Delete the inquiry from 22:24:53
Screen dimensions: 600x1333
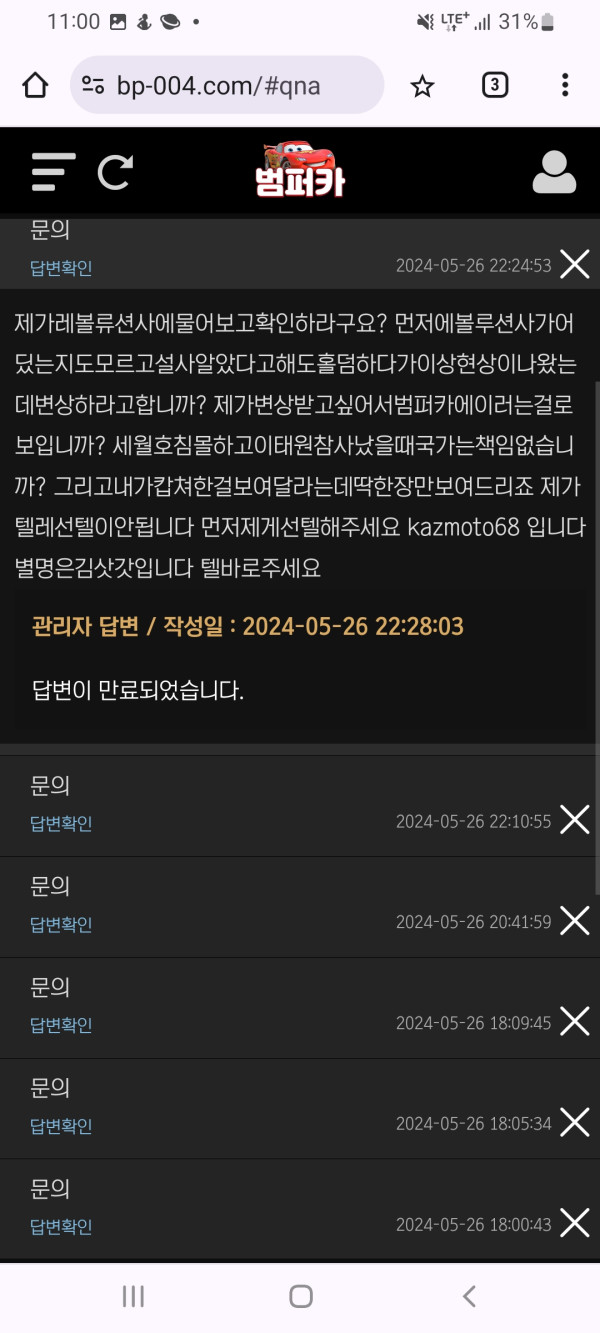pyautogui.click(x=575, y=264)
